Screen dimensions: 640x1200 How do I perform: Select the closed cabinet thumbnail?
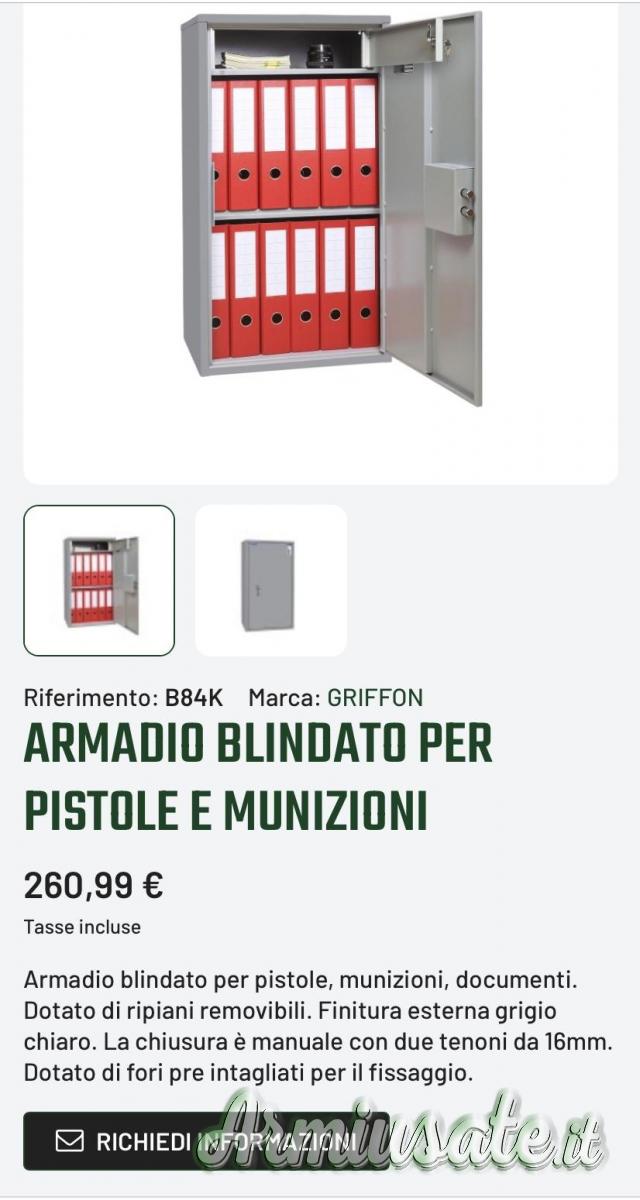point(270,581)
